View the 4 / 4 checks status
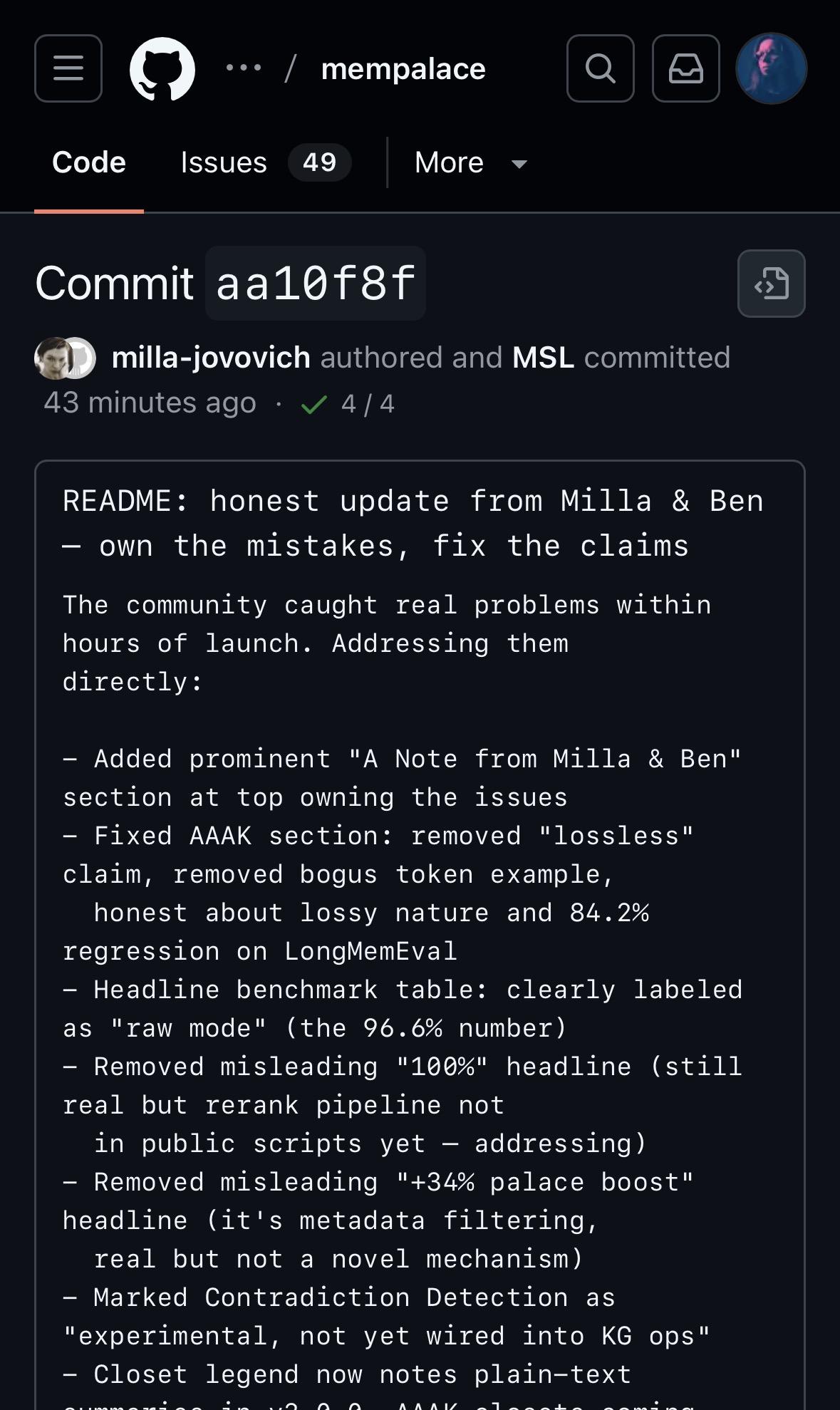Image resolution: width=840 pixels, height=1410 pixels. (349, 404)
